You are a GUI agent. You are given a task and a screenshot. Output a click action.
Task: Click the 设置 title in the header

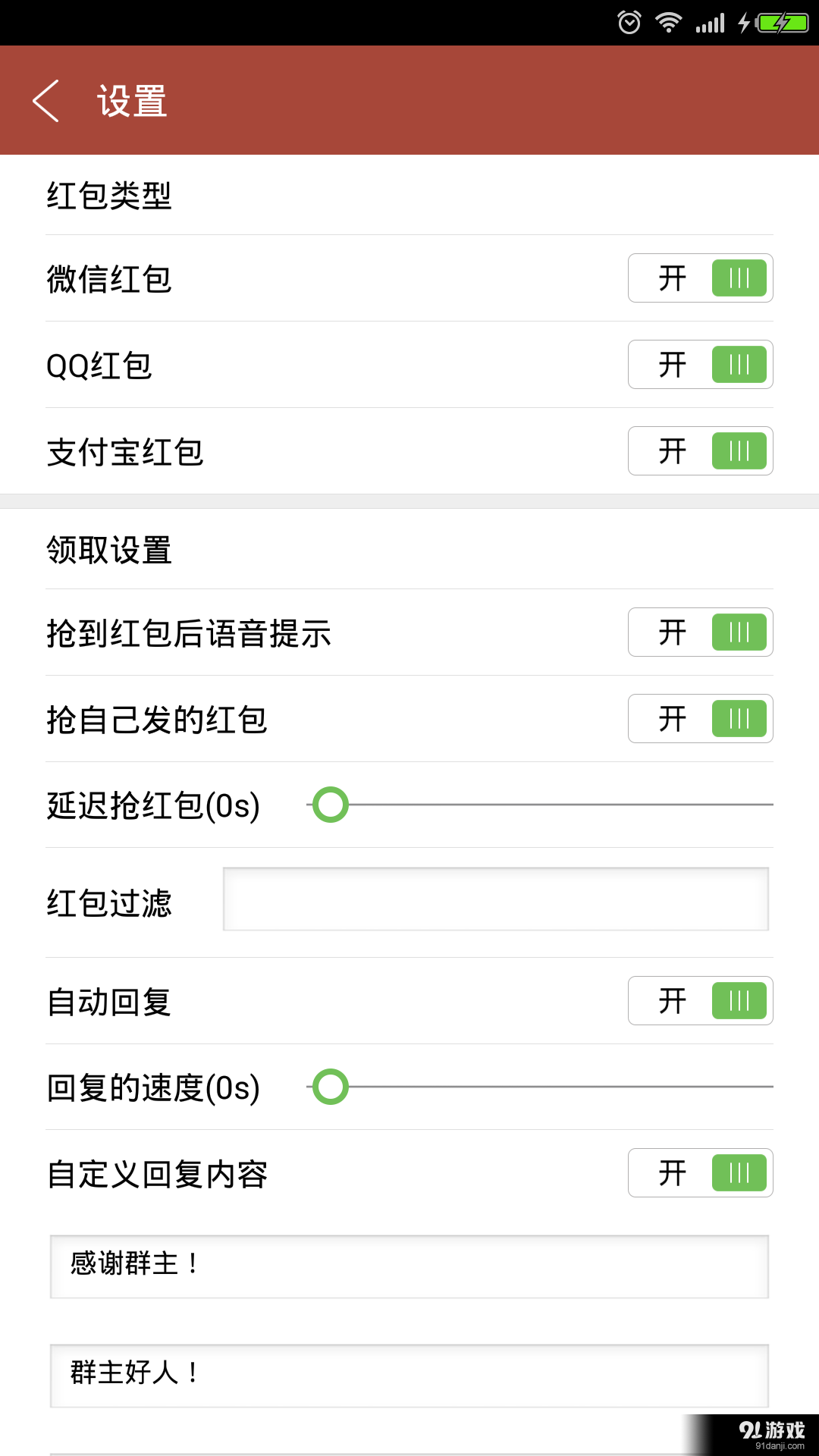click(x=130, y=101)
